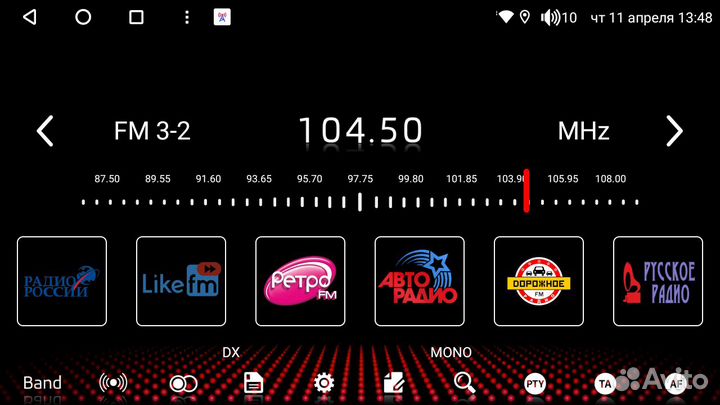Switch to the Авторадио preset
This screenshot has width=720, height=405.
coord(419,281)
